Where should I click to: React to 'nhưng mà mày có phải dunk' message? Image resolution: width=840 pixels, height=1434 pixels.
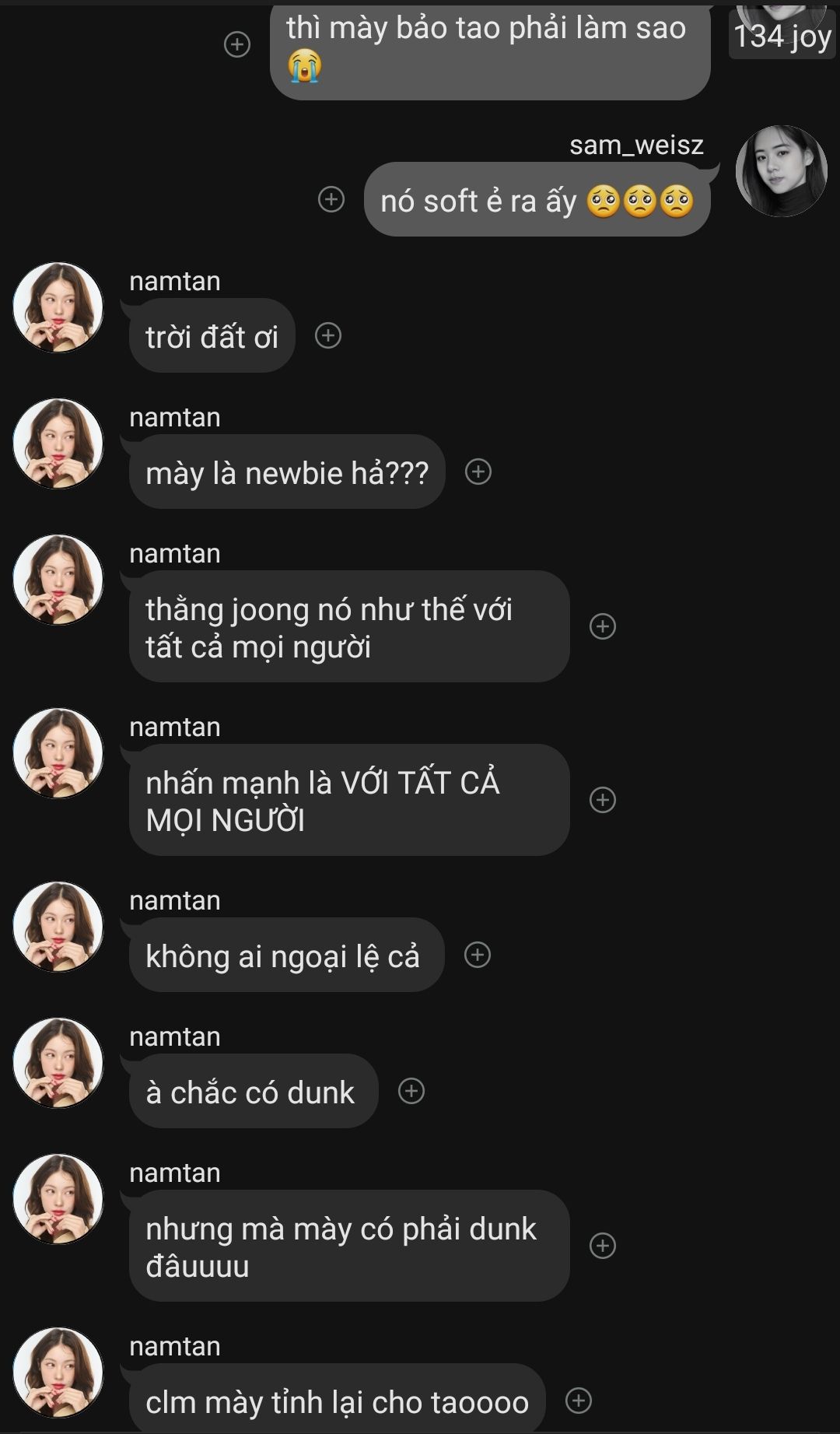point(603,1246)
